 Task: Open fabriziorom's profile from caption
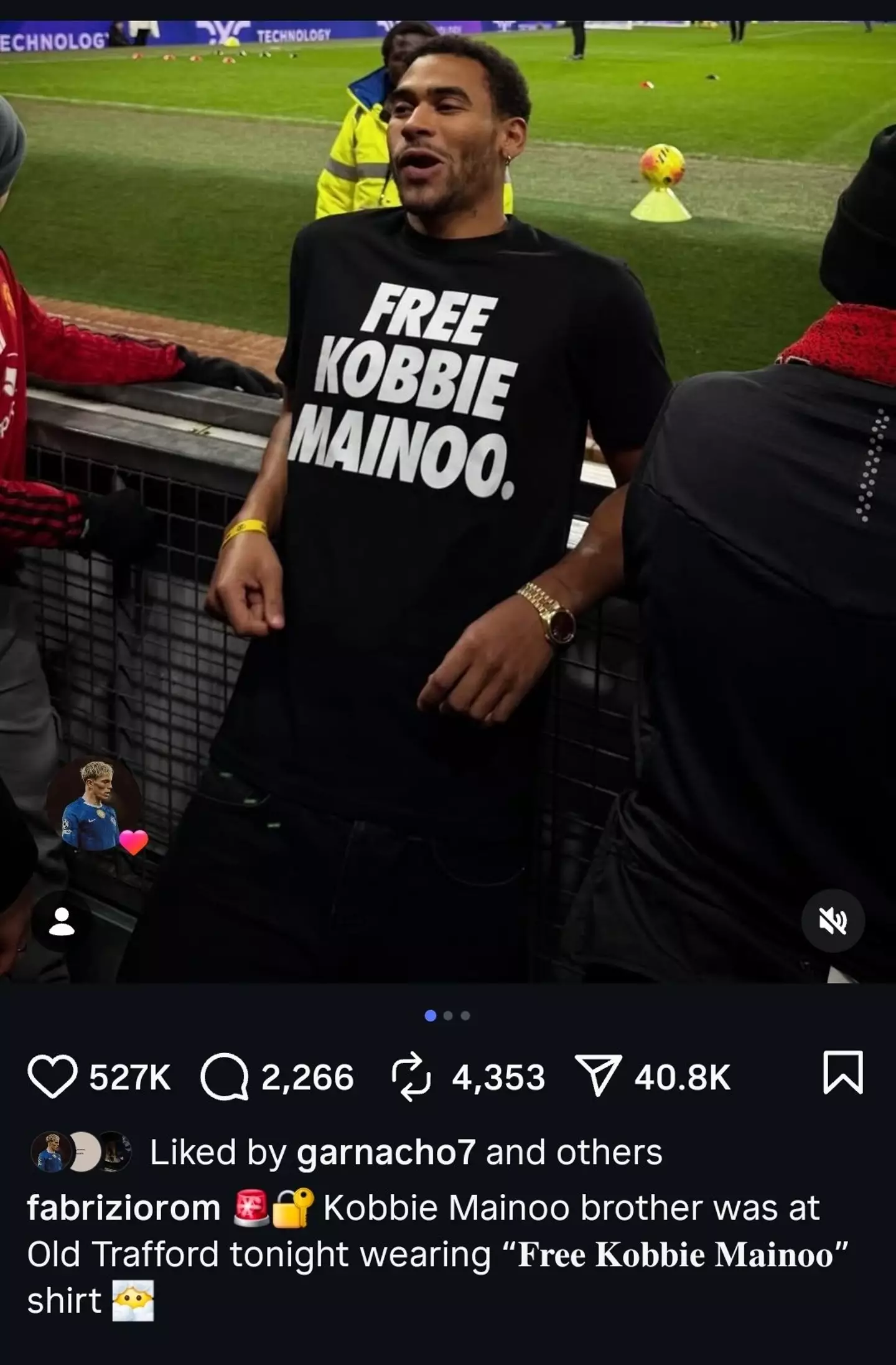pos(124,1208)
